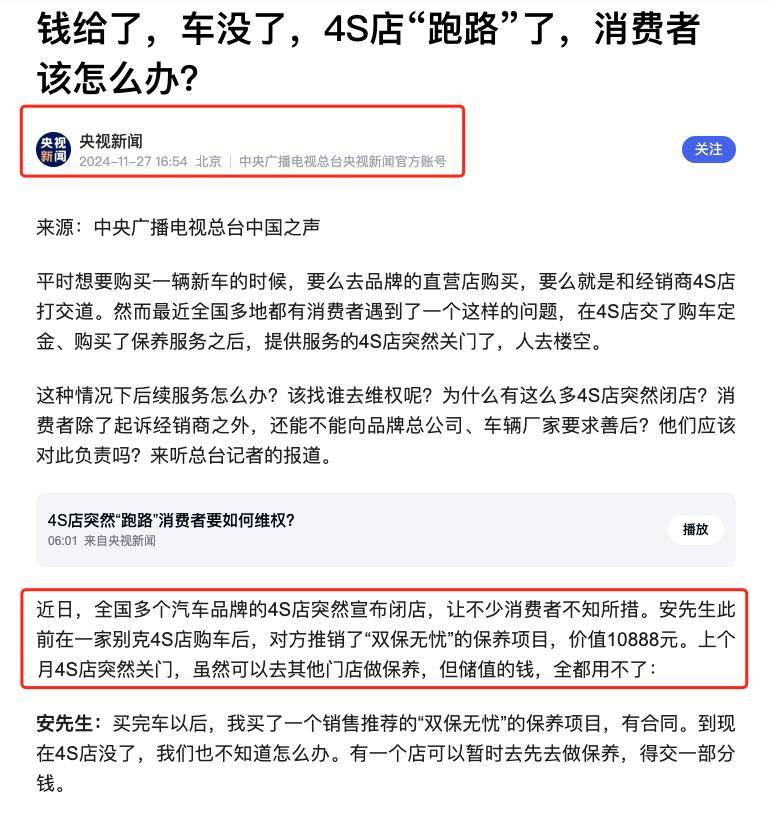This screenshot has width=774, height=818.
Task: Play the 4S店突然"跑路" audio report
Action: pos(695,530)
